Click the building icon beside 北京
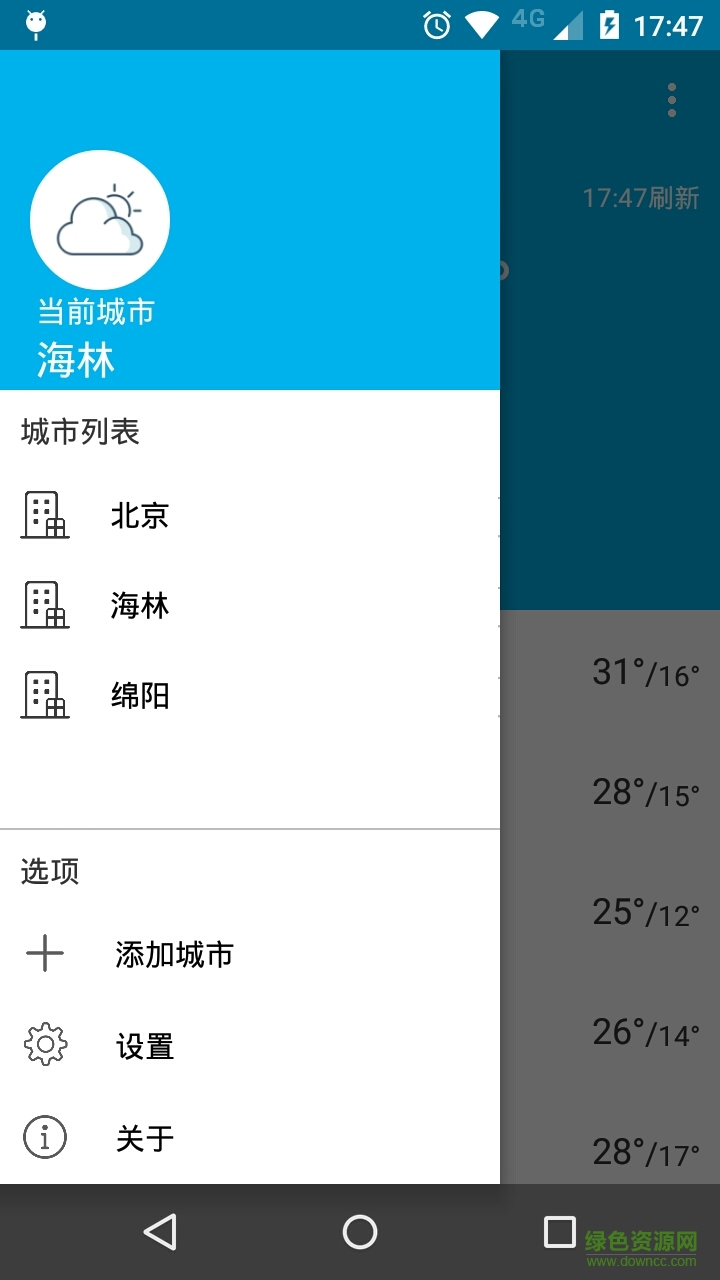720x1280 pixels. click(x=45, y=516)
